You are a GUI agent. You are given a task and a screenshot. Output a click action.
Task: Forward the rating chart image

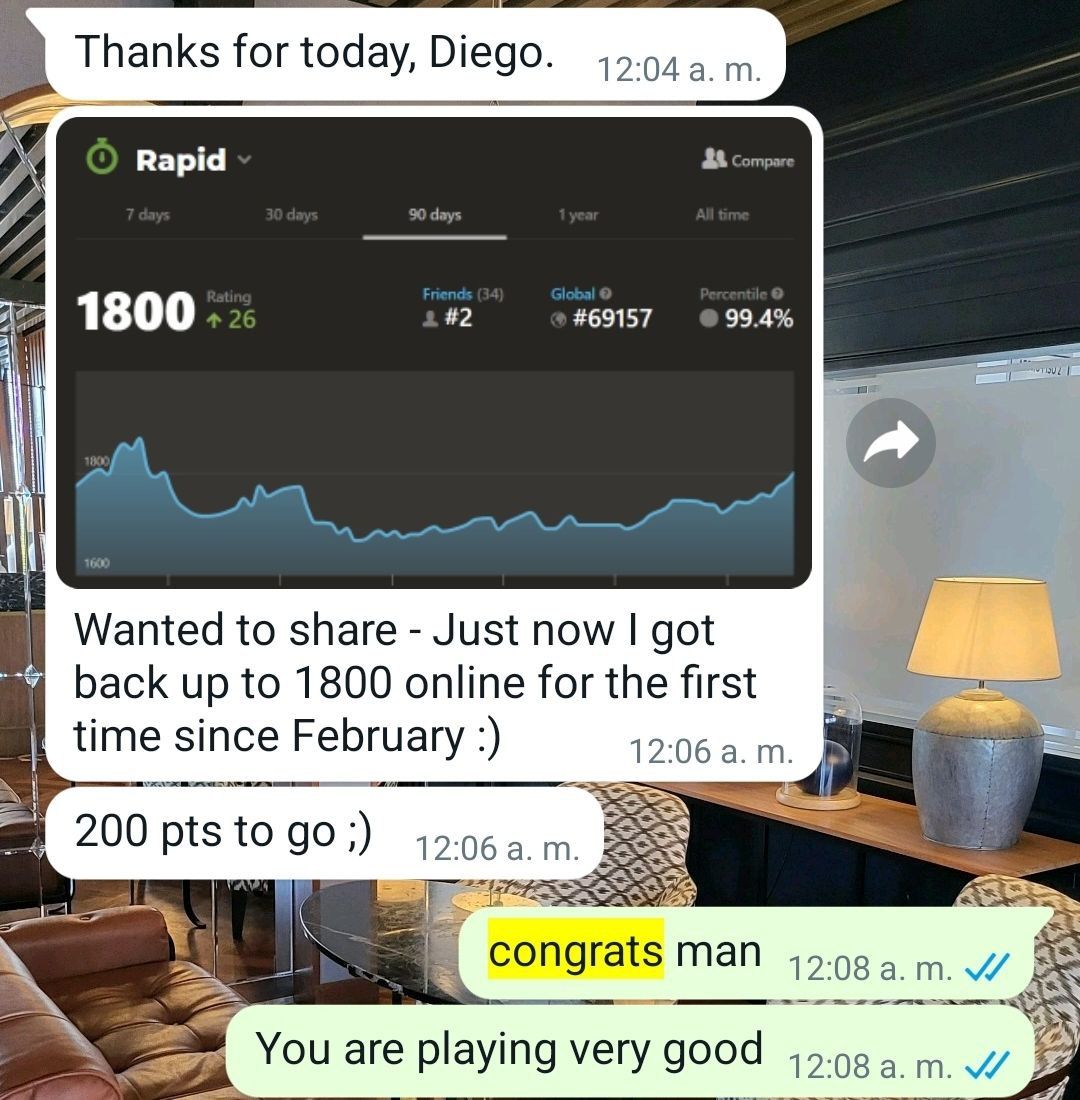[891, 443]
